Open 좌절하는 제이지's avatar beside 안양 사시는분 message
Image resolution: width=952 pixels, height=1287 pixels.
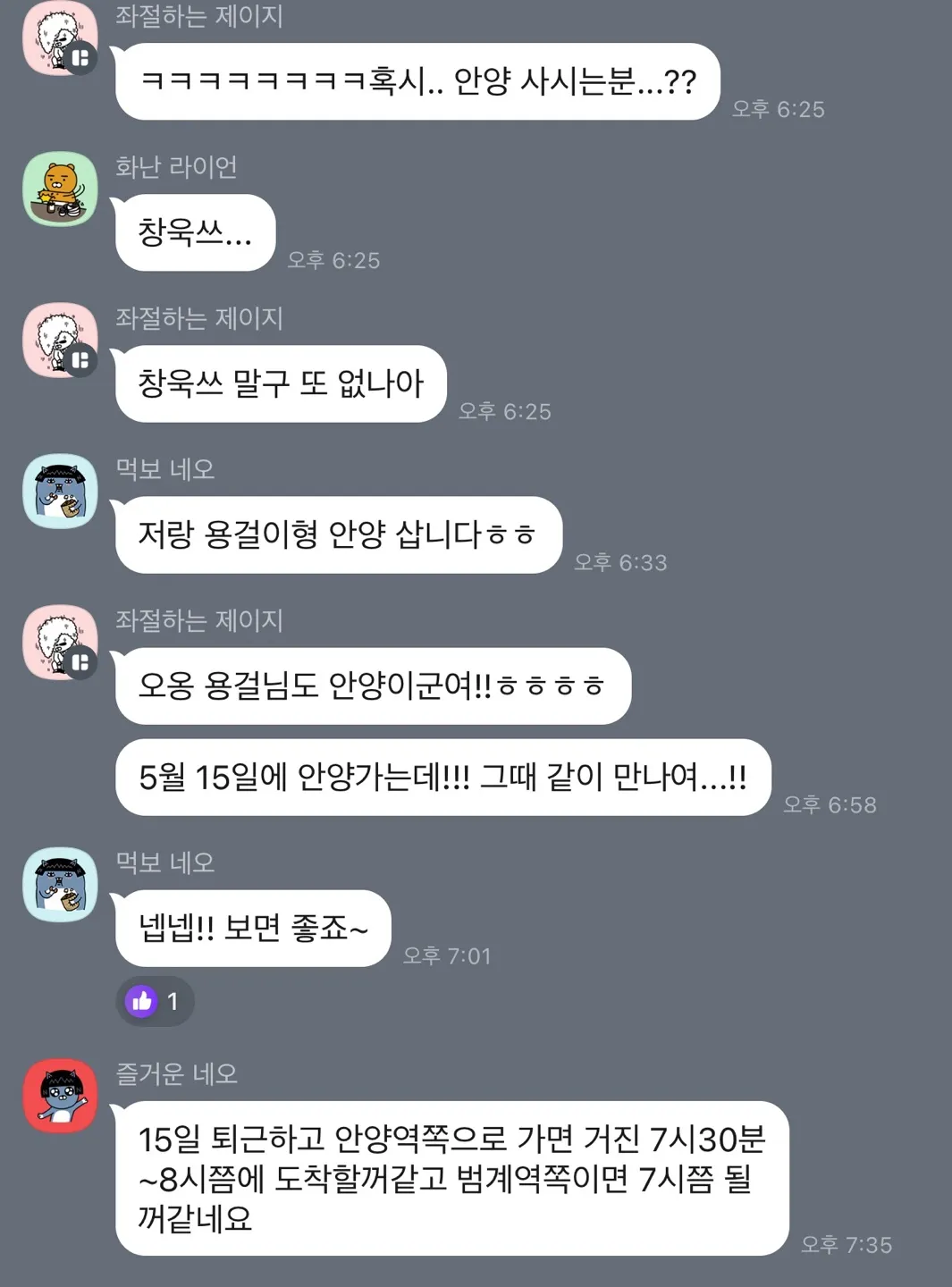(x=60, y=38)
